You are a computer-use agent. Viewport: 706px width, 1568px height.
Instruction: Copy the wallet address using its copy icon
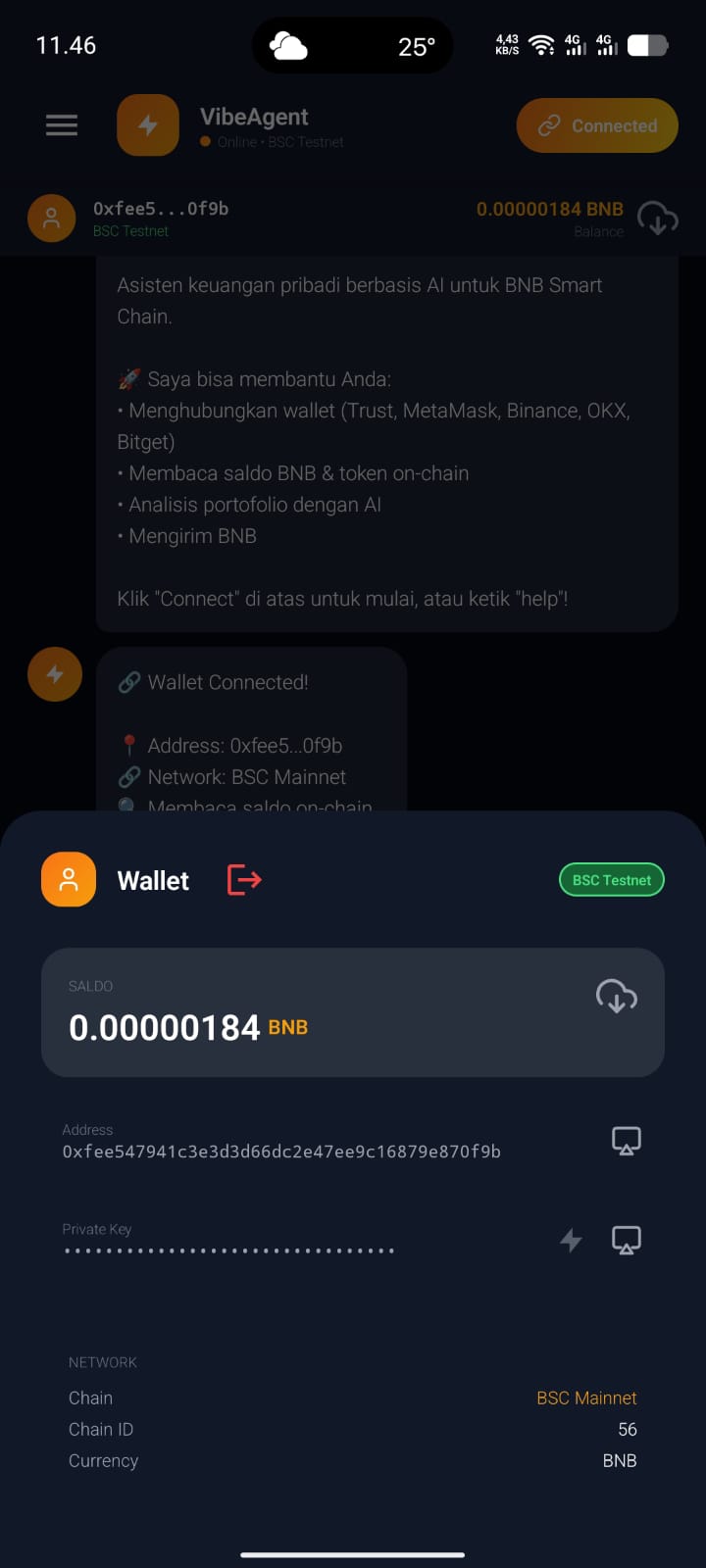(x=626, y=1140)
